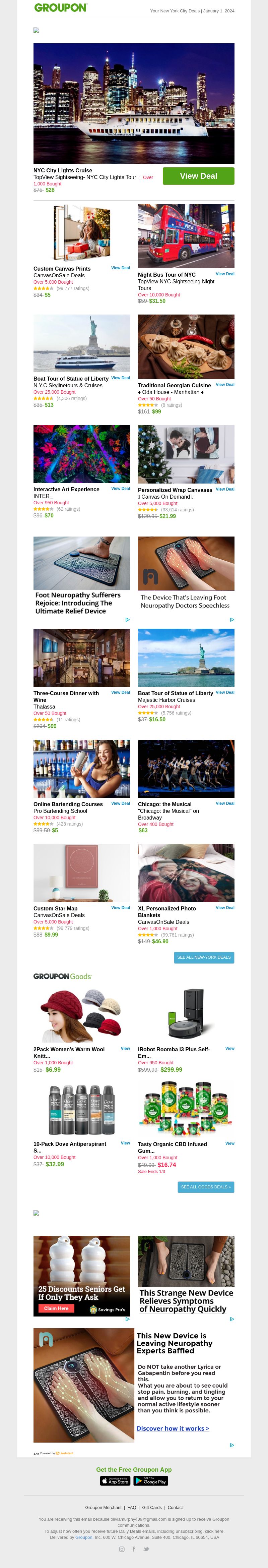The width and height of the screenshot is (268, 1568).
Task: Open the FAQ footer link
Action: 132,1507
